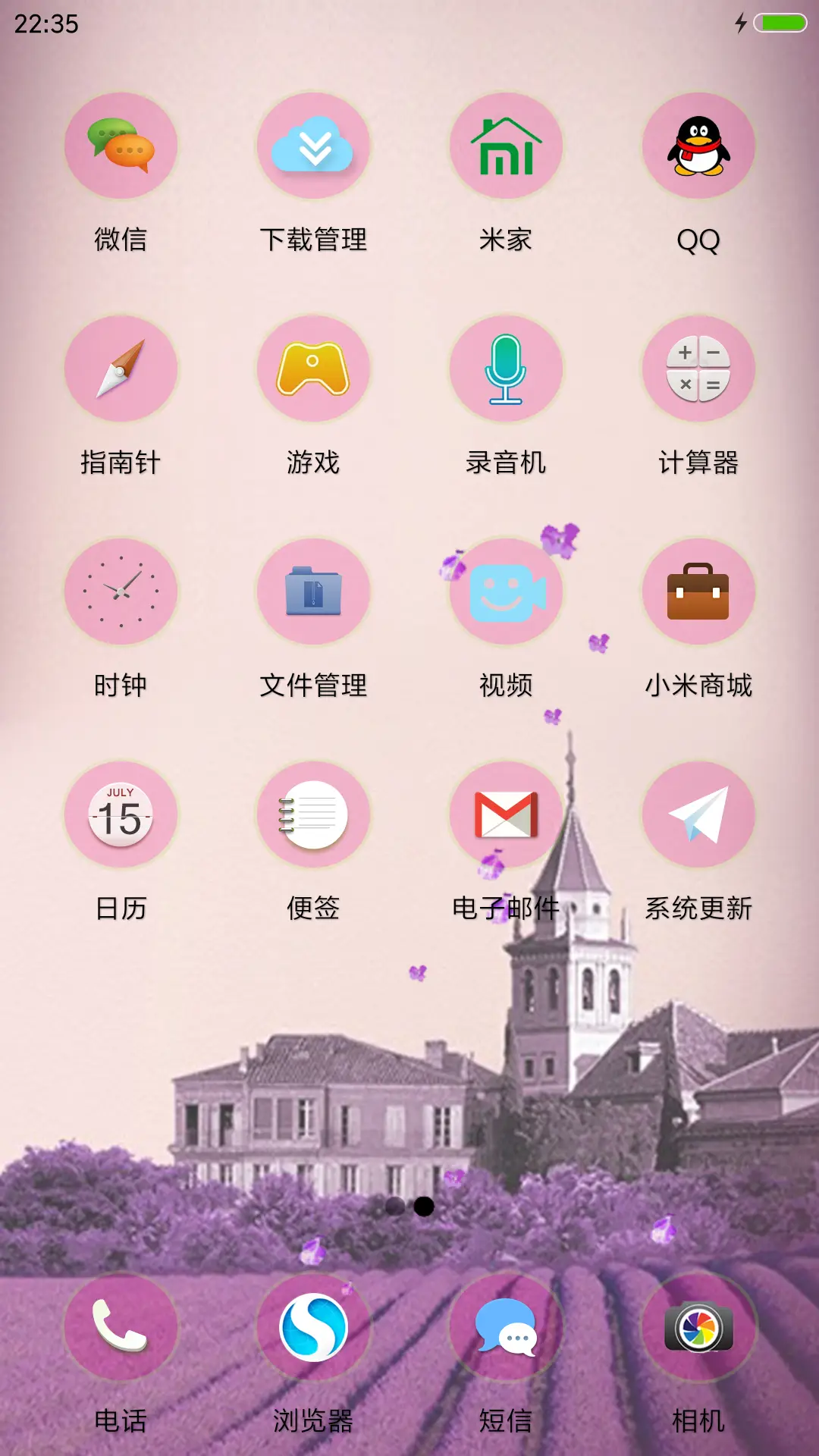This screenshot has width=819, height=1456.
Task: Open the Download Manager (下载管理)
Action: [x=313, y=146]
